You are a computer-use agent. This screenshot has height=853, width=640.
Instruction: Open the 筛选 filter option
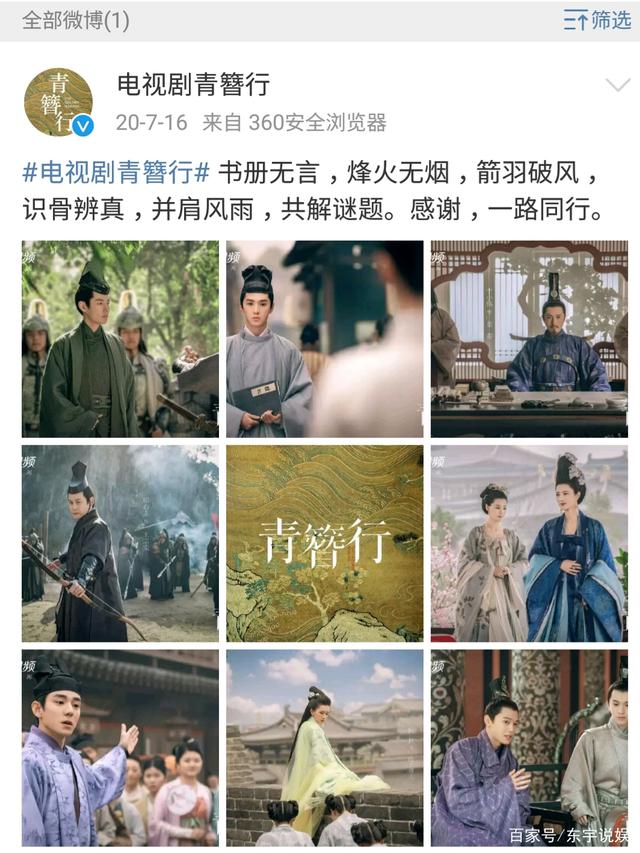coord(596,19)
